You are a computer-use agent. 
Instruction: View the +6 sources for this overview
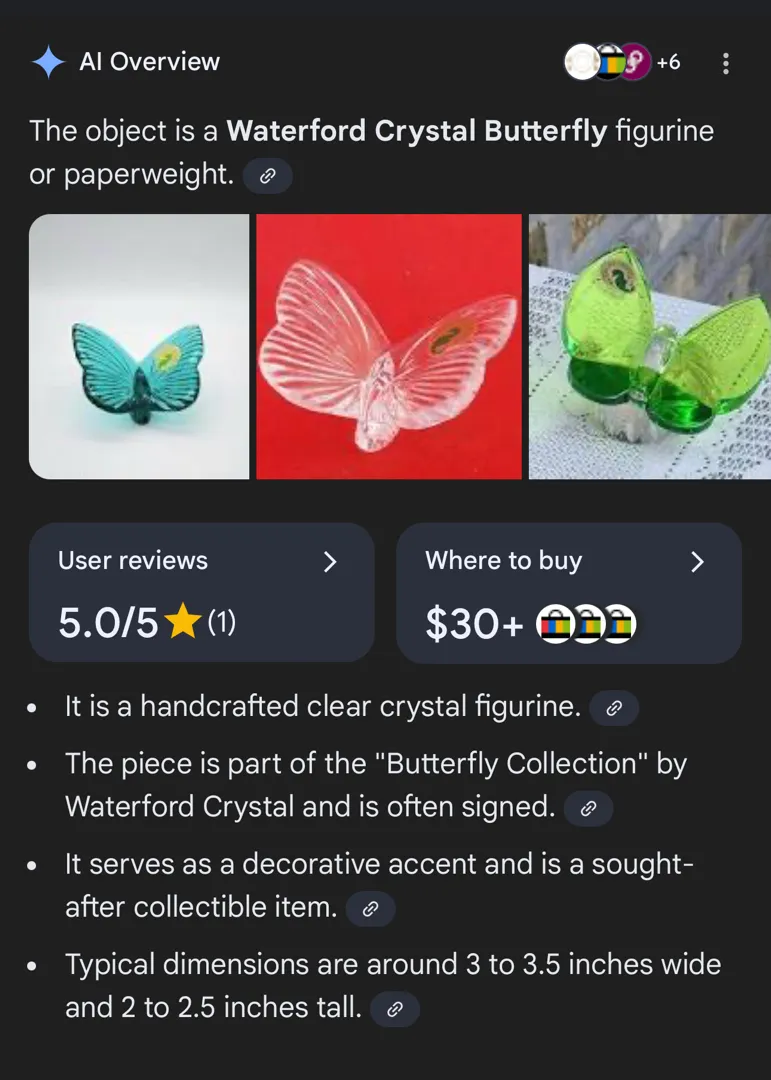tap(622, 62)
